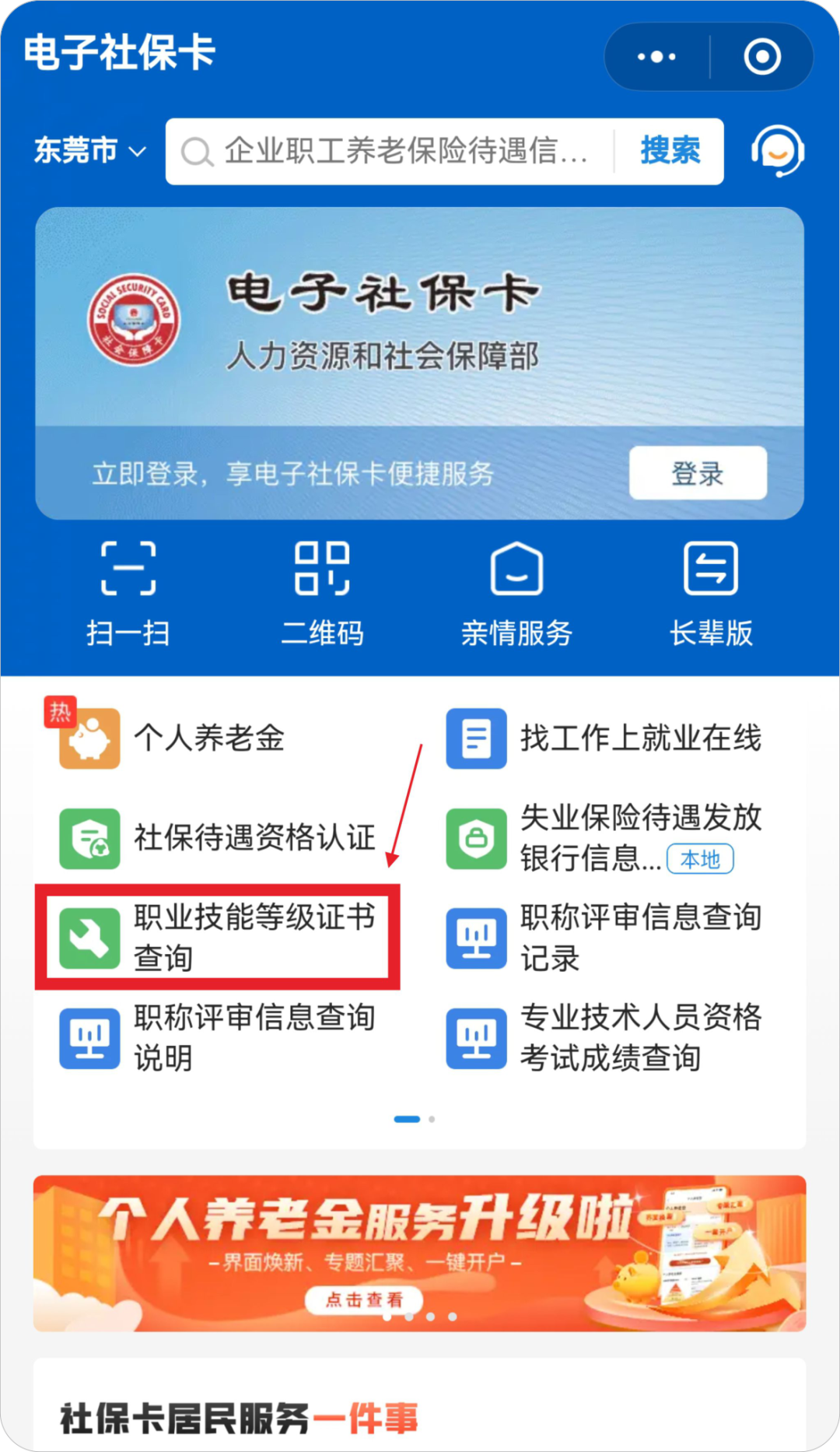Close the mini program via circle icon
This screenshot has height=1452, width=840.
tap(761, 57)
